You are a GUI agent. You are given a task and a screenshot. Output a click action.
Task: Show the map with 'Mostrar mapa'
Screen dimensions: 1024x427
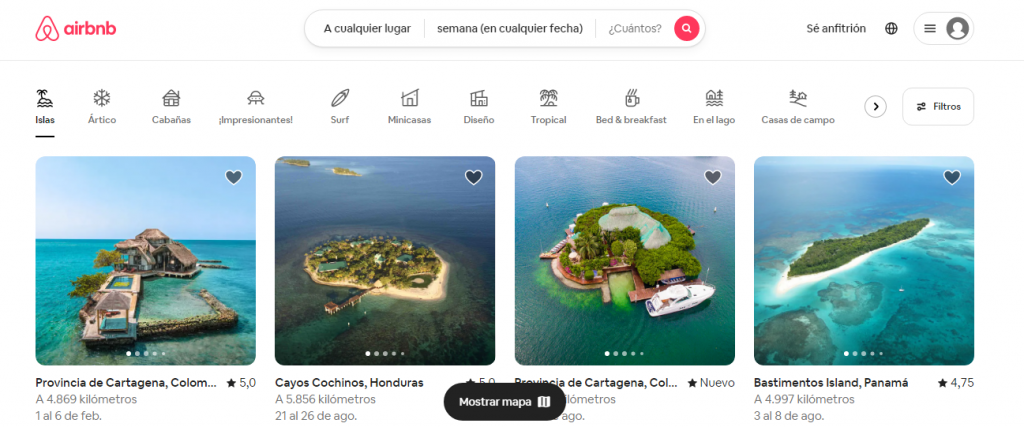[505, 402]
